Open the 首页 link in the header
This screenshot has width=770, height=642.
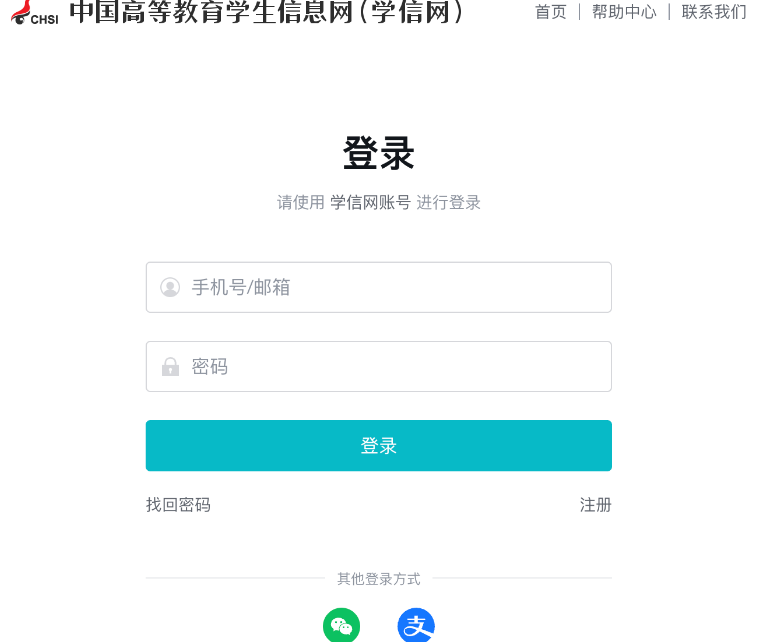pos(550,12)
